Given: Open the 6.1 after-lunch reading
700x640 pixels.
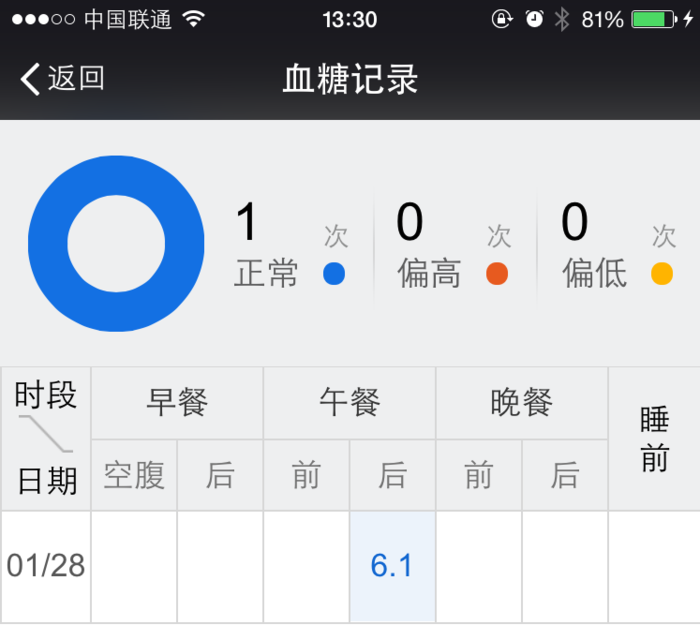Looking at the screenshot, I should tap(392, 566).
